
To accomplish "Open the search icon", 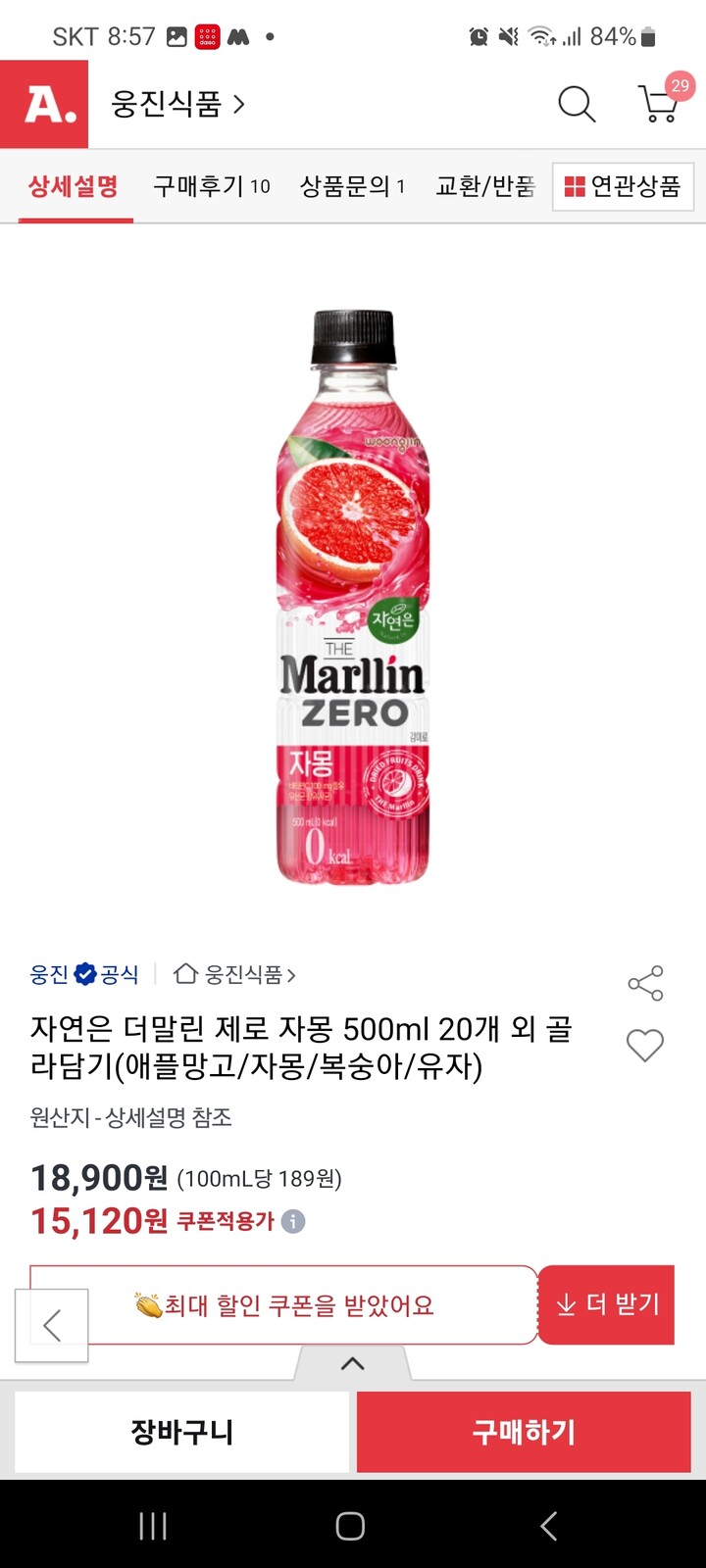I will [x=576, y=105].
